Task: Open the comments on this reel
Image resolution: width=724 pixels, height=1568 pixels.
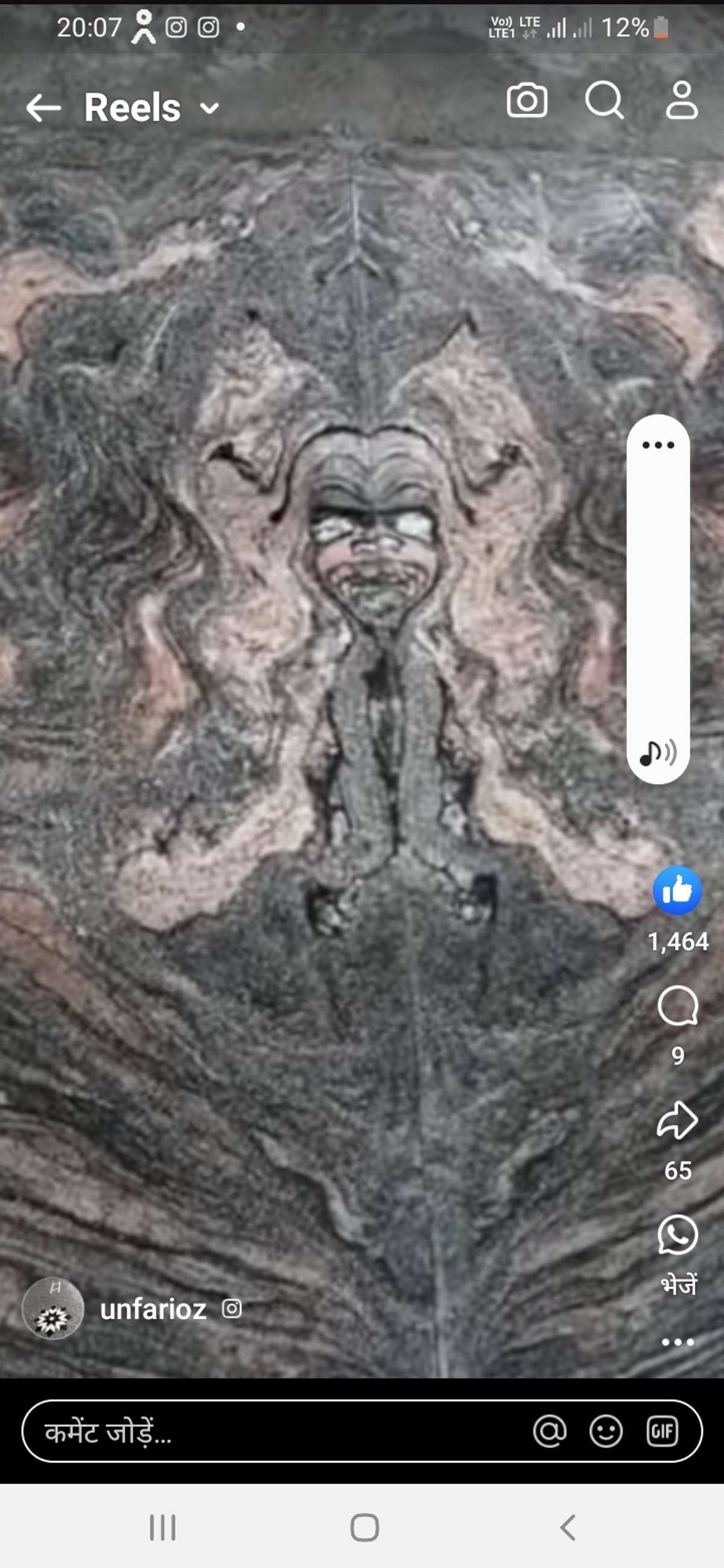Action: 677,1006
